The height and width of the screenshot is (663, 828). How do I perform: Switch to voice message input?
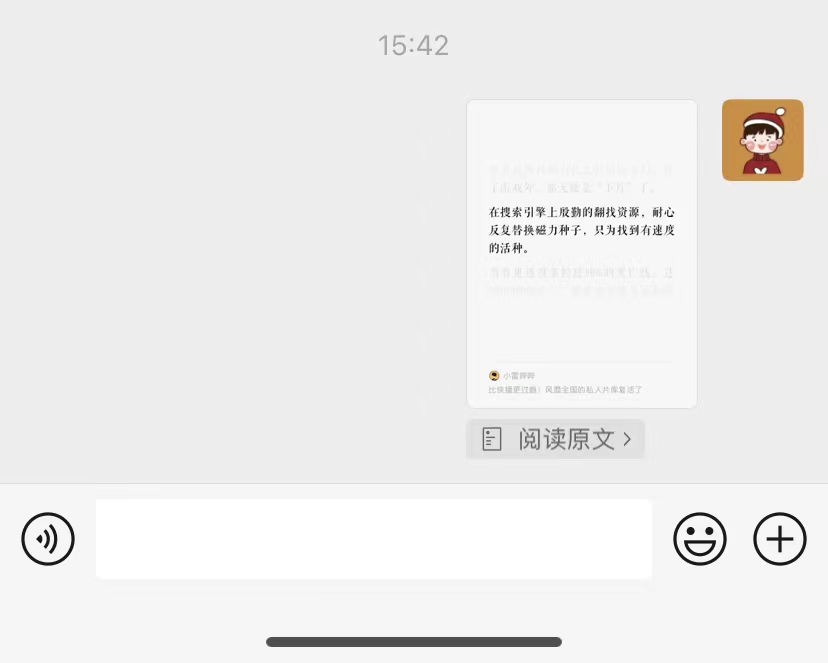pos(48,539)
